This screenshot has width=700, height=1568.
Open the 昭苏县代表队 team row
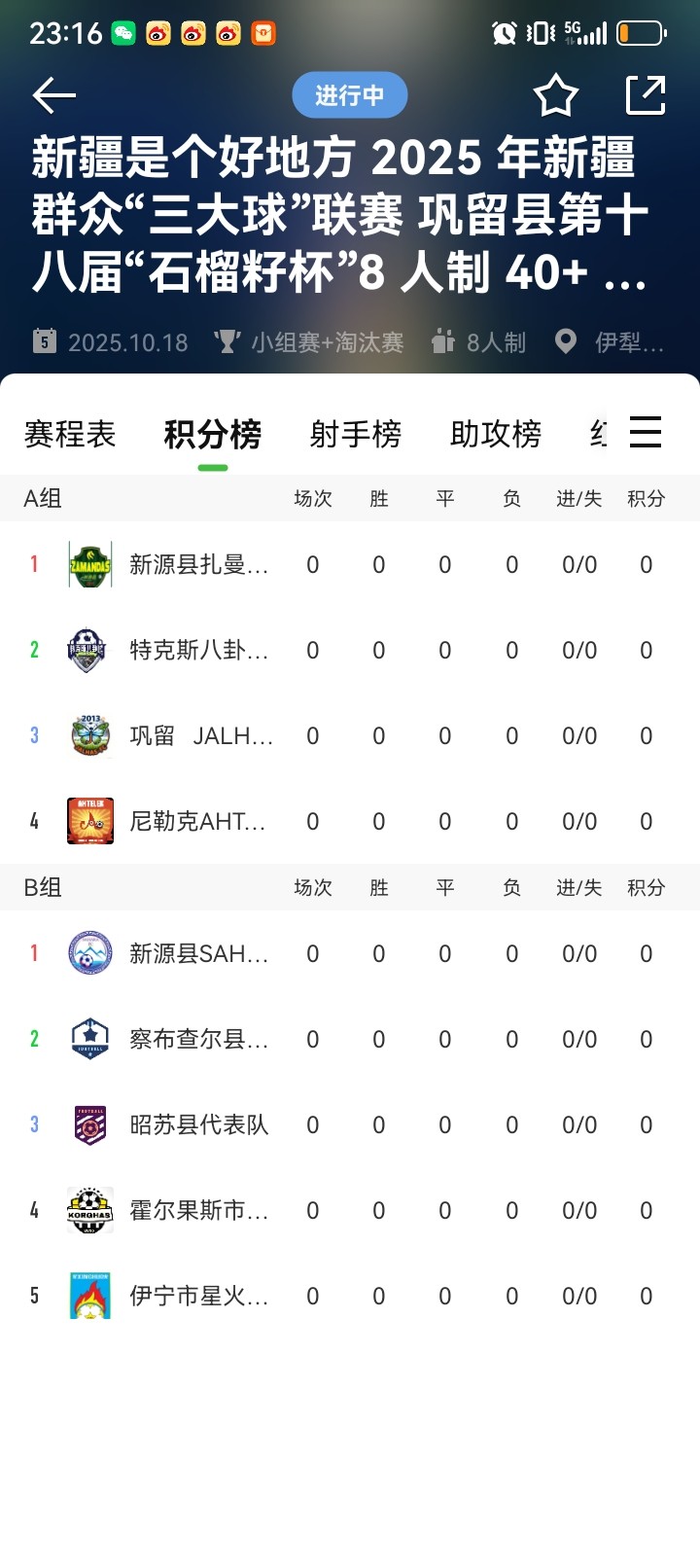point(198,1125)
